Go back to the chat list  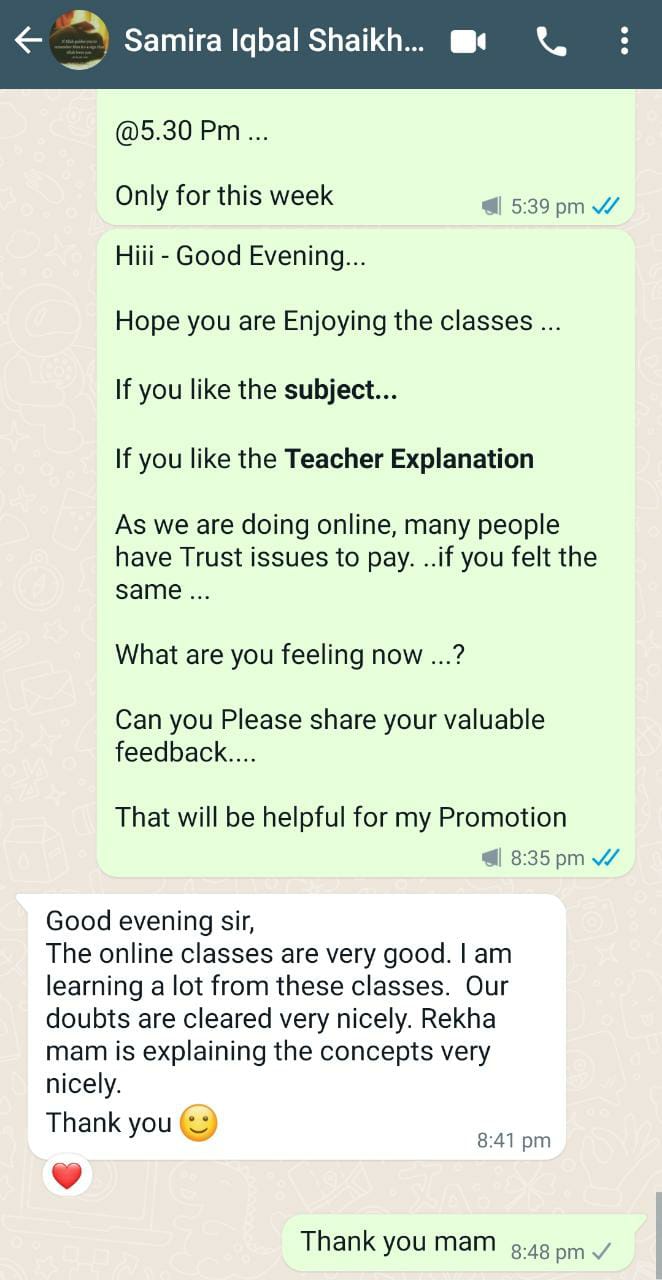[x=27, y=40]
